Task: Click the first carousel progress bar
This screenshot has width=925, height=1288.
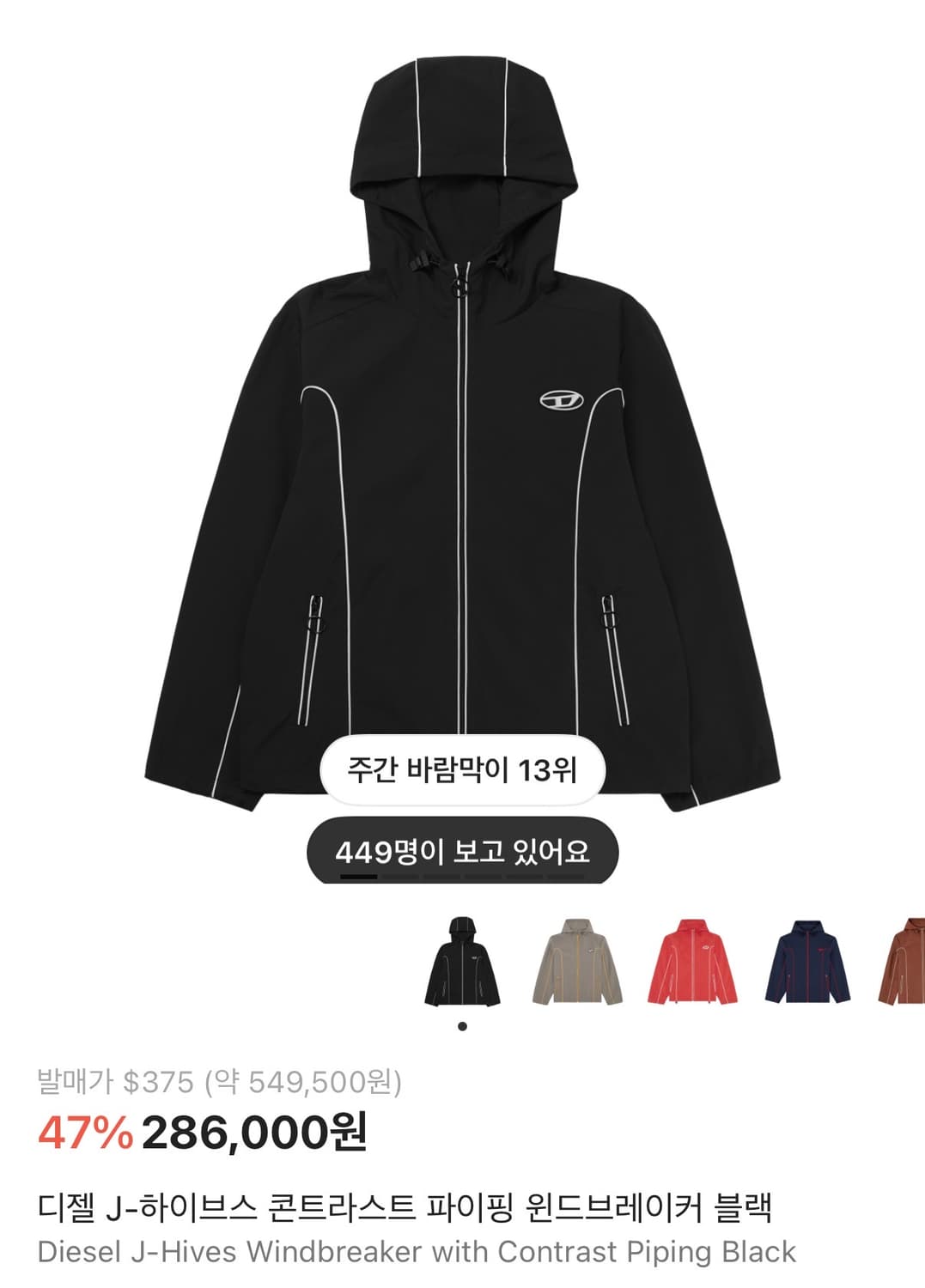Action: [x=358, y=877]
